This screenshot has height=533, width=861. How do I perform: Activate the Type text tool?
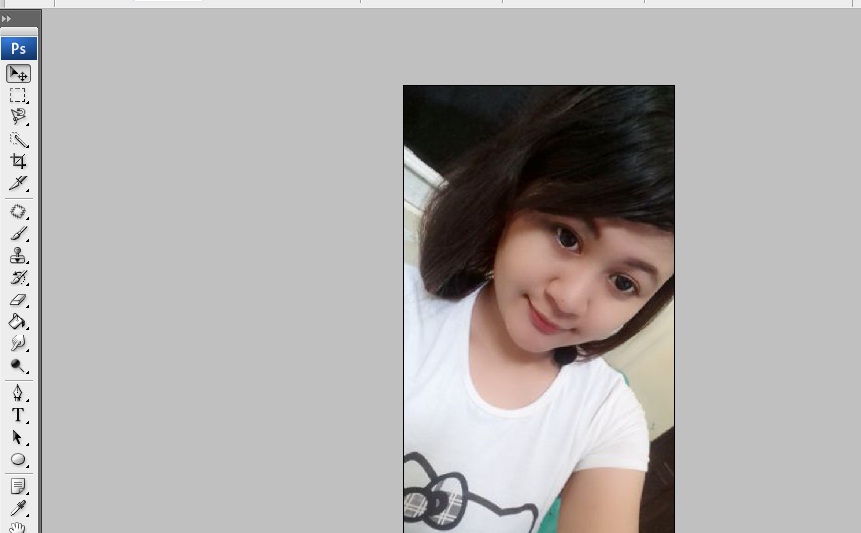click(x=18, y=415)
